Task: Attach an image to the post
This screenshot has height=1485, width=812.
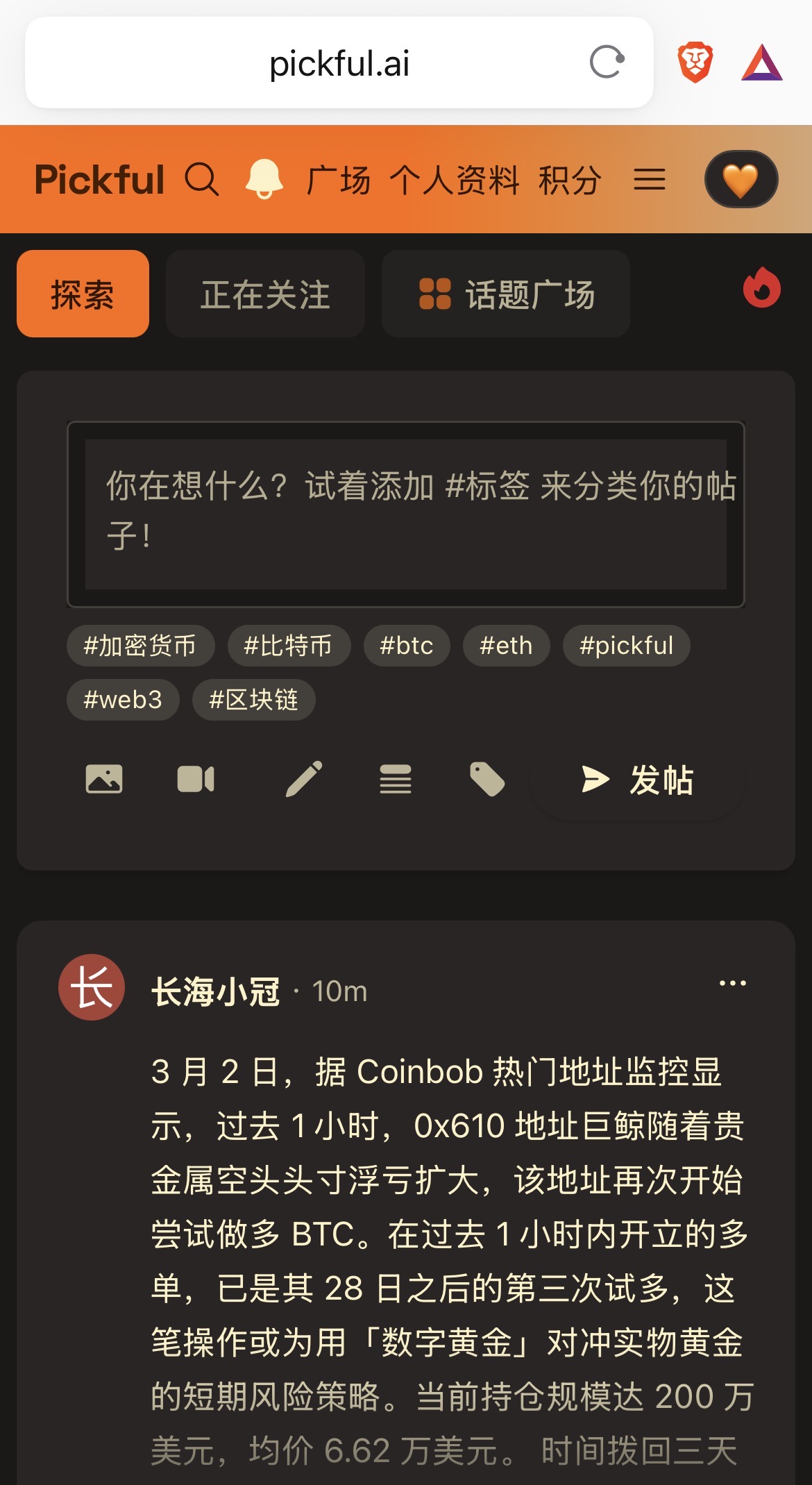Action: pos(104,779)
